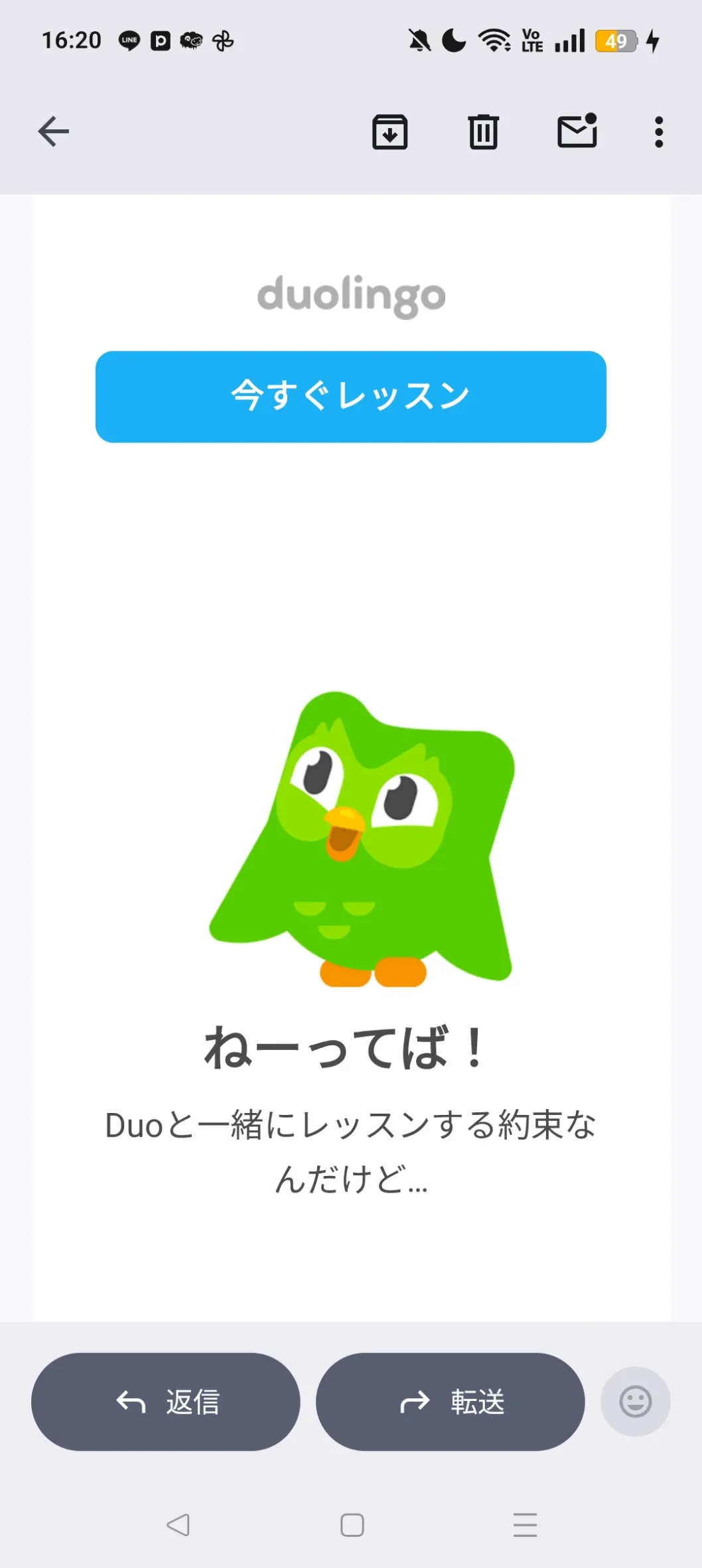Archive this Duolingo email

[x=390, y=131]
